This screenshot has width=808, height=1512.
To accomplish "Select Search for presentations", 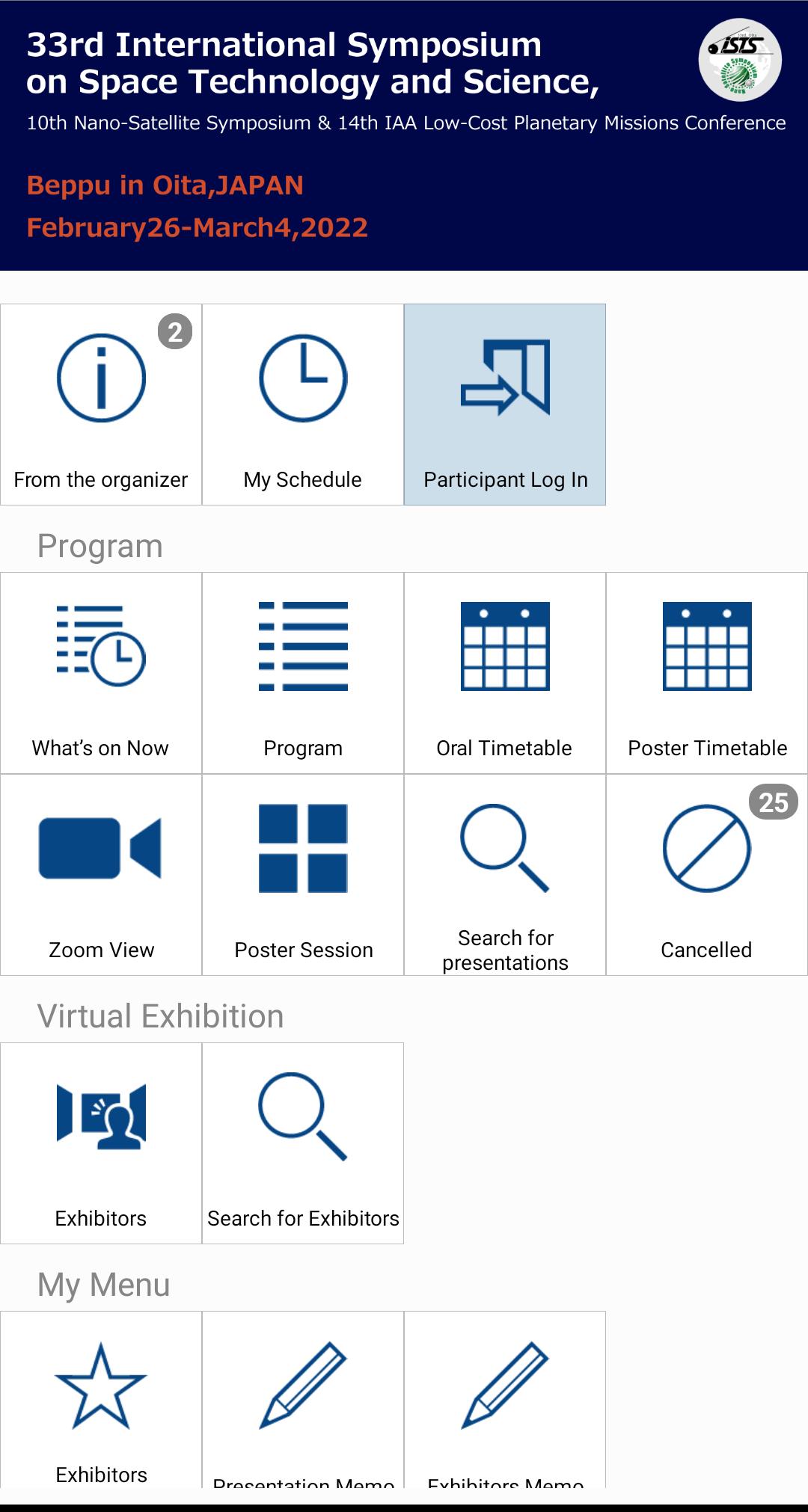I will pyautogui.click(x=505, y=874).
